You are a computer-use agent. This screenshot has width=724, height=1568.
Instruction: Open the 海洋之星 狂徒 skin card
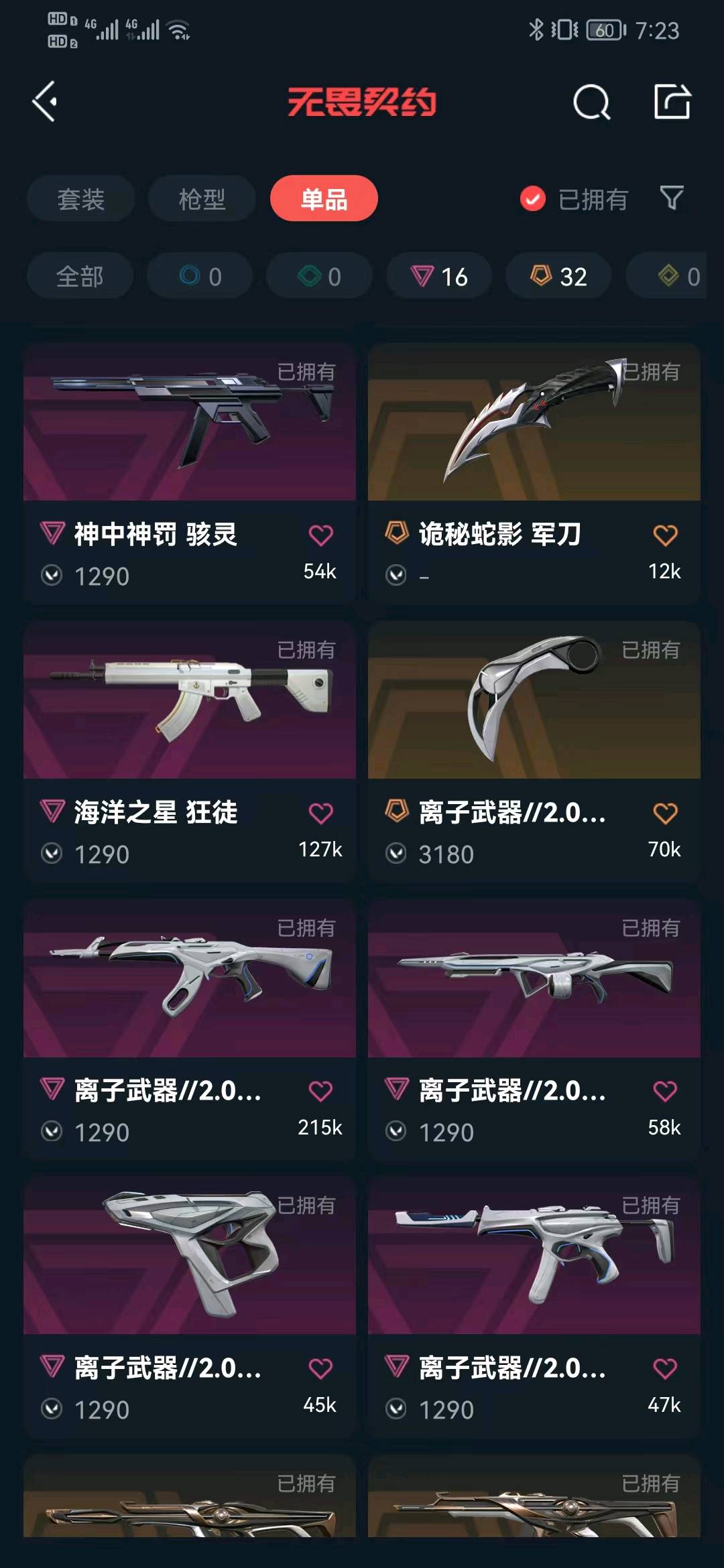point(190,751)
